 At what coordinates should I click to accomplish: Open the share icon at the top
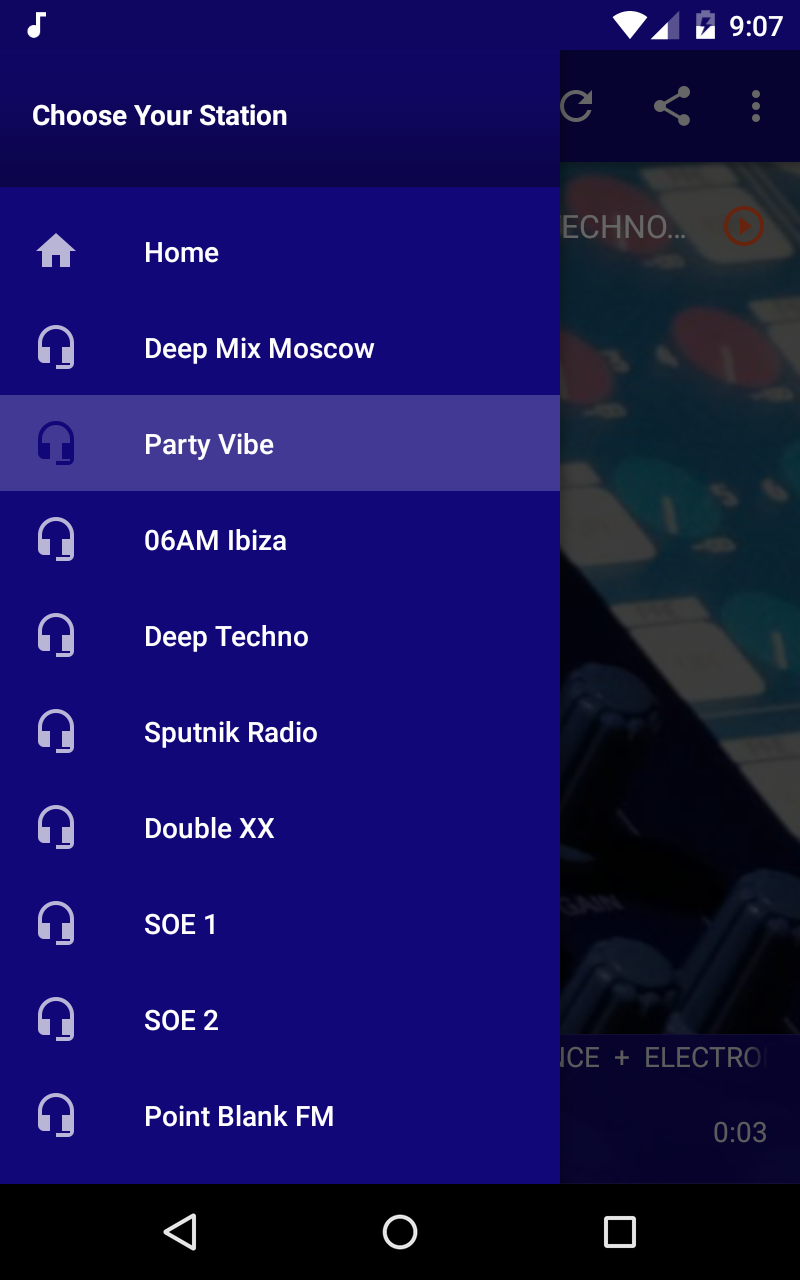pyautogui.click(x=672, y=103)
